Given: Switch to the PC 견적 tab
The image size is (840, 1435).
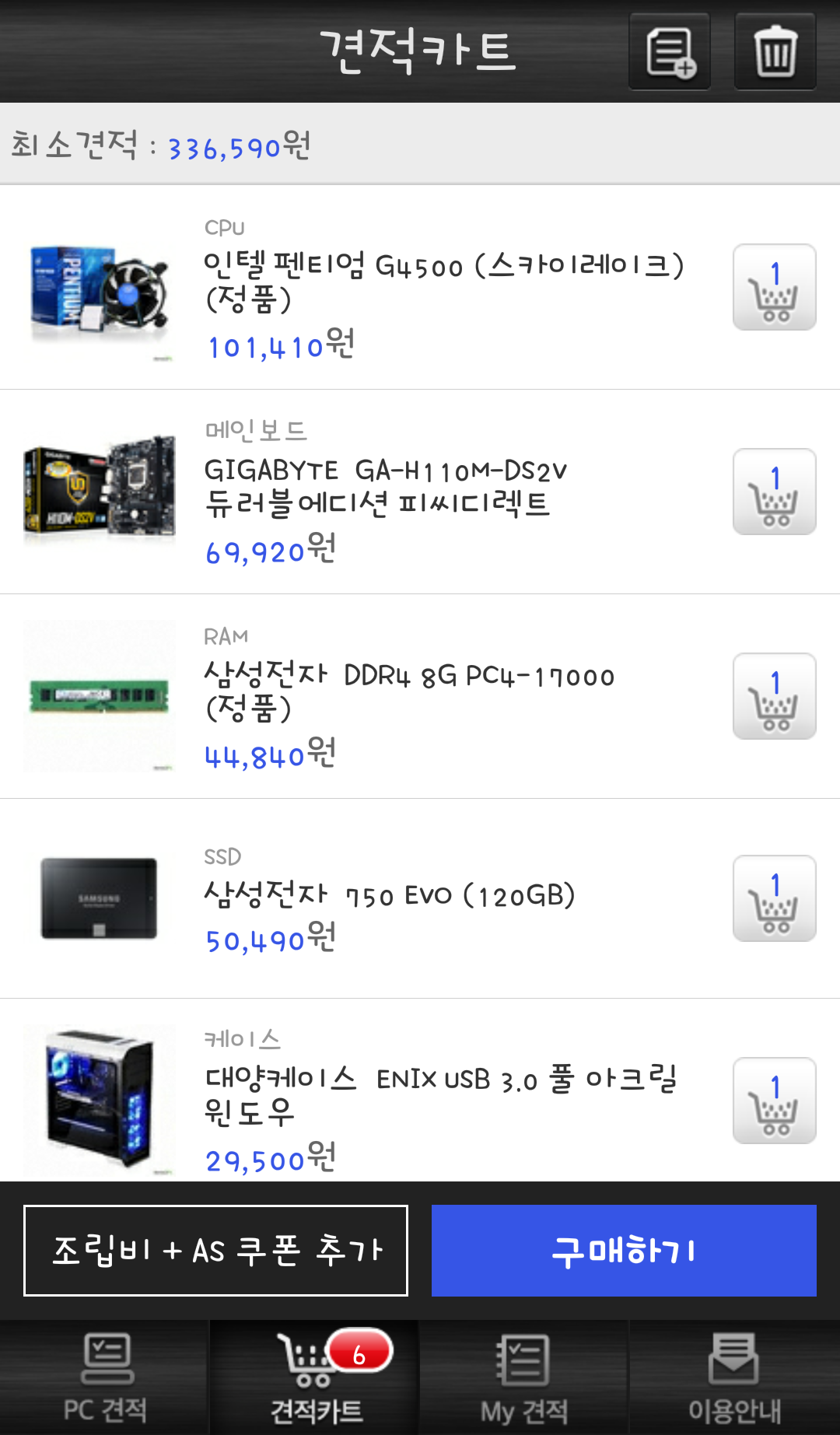Looking at the screenshot, I should [105, 1377].
